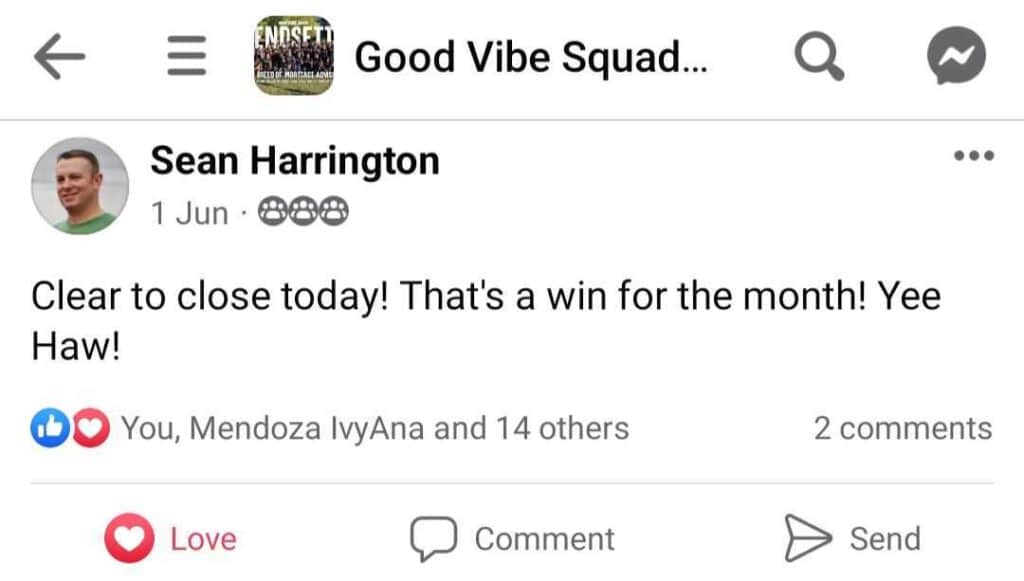
Task: View Sean Harrington's profile picture
Action: [80, 186]
